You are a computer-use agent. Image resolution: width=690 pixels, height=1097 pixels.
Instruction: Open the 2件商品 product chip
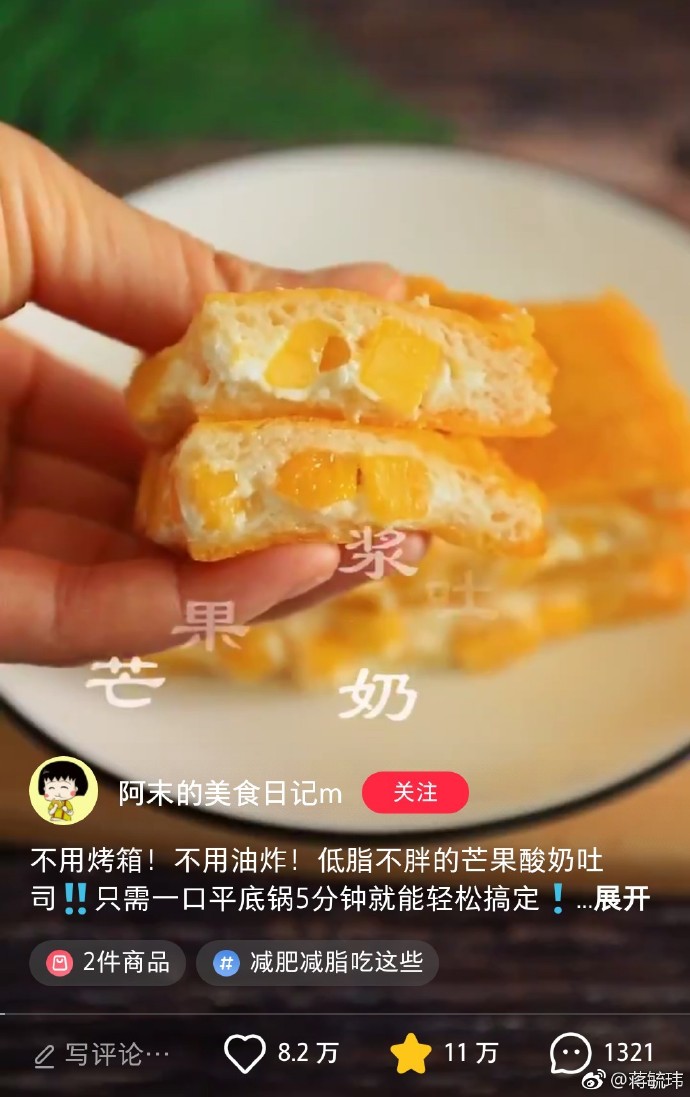(108, 963)
